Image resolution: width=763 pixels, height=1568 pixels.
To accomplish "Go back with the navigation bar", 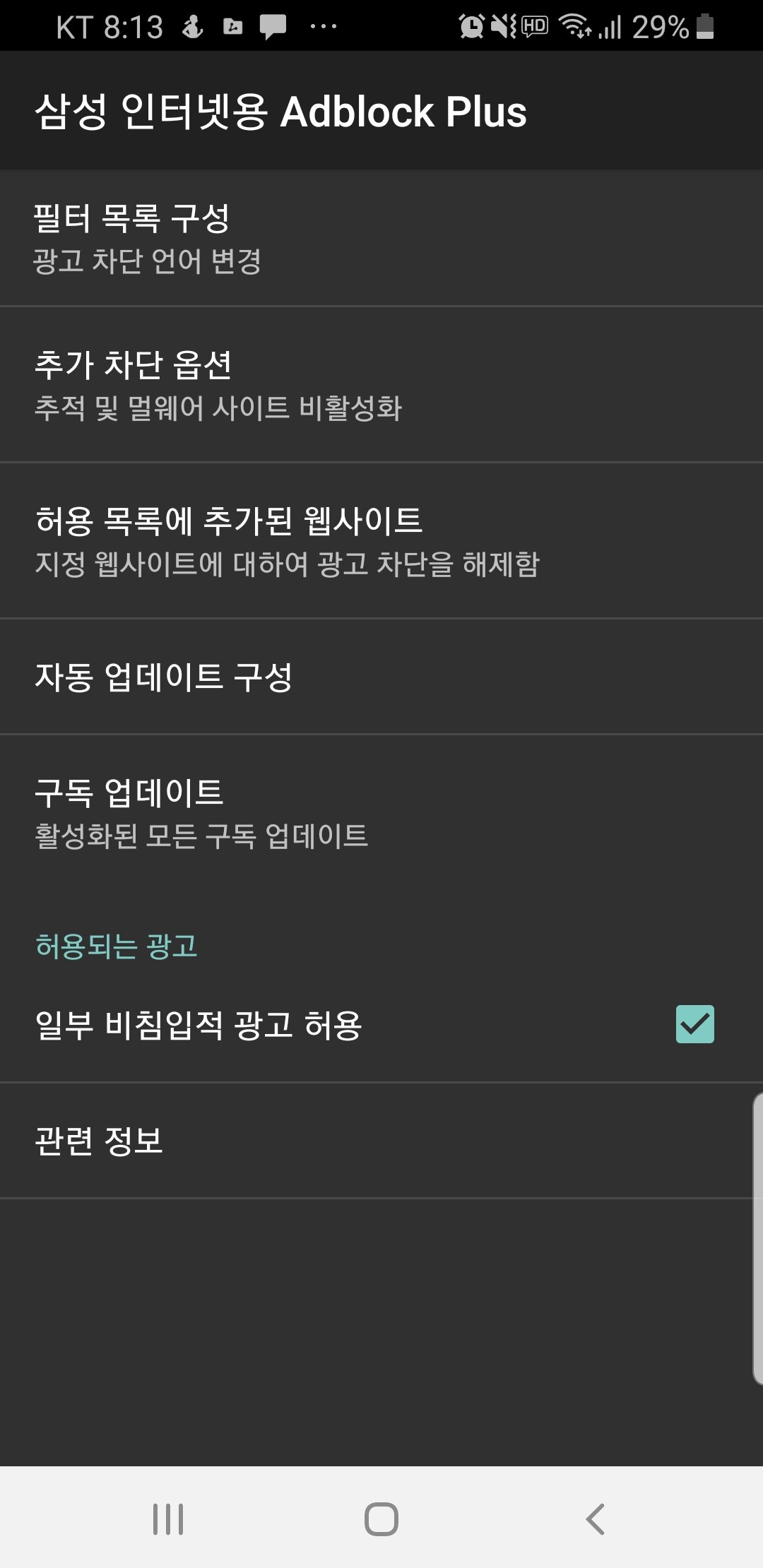I will [595, 1519].
